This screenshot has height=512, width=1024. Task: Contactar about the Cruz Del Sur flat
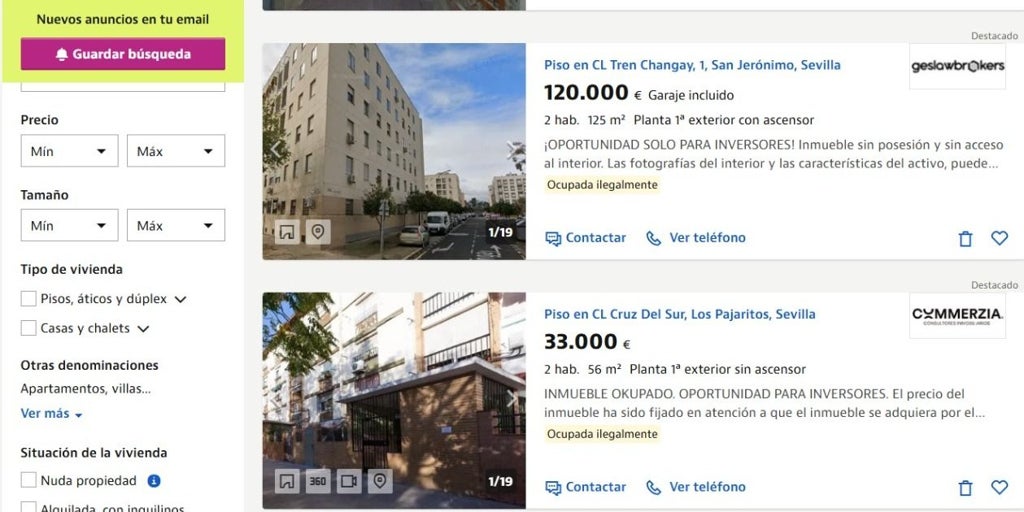point(586,487)
